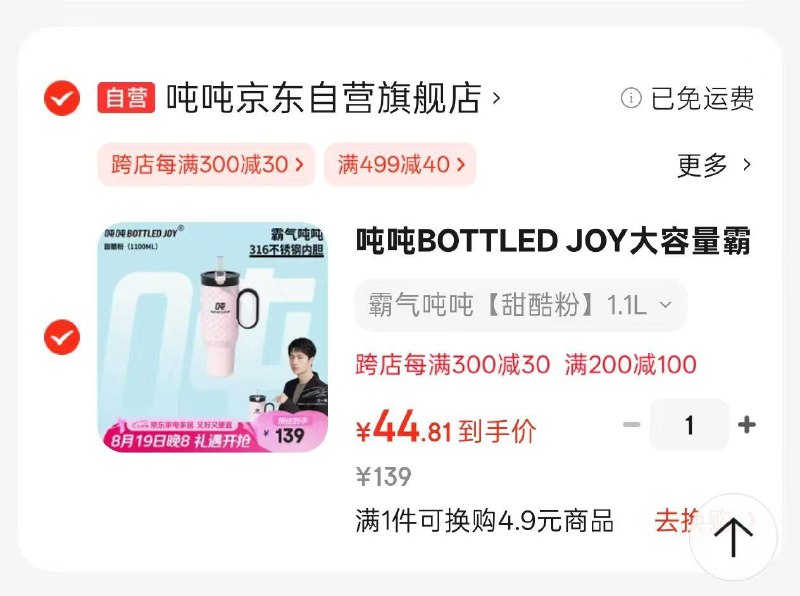The height and width of the screenshot is (596, 800).
Task: View 已免运费 shipping info
Action: coord(688,98)
